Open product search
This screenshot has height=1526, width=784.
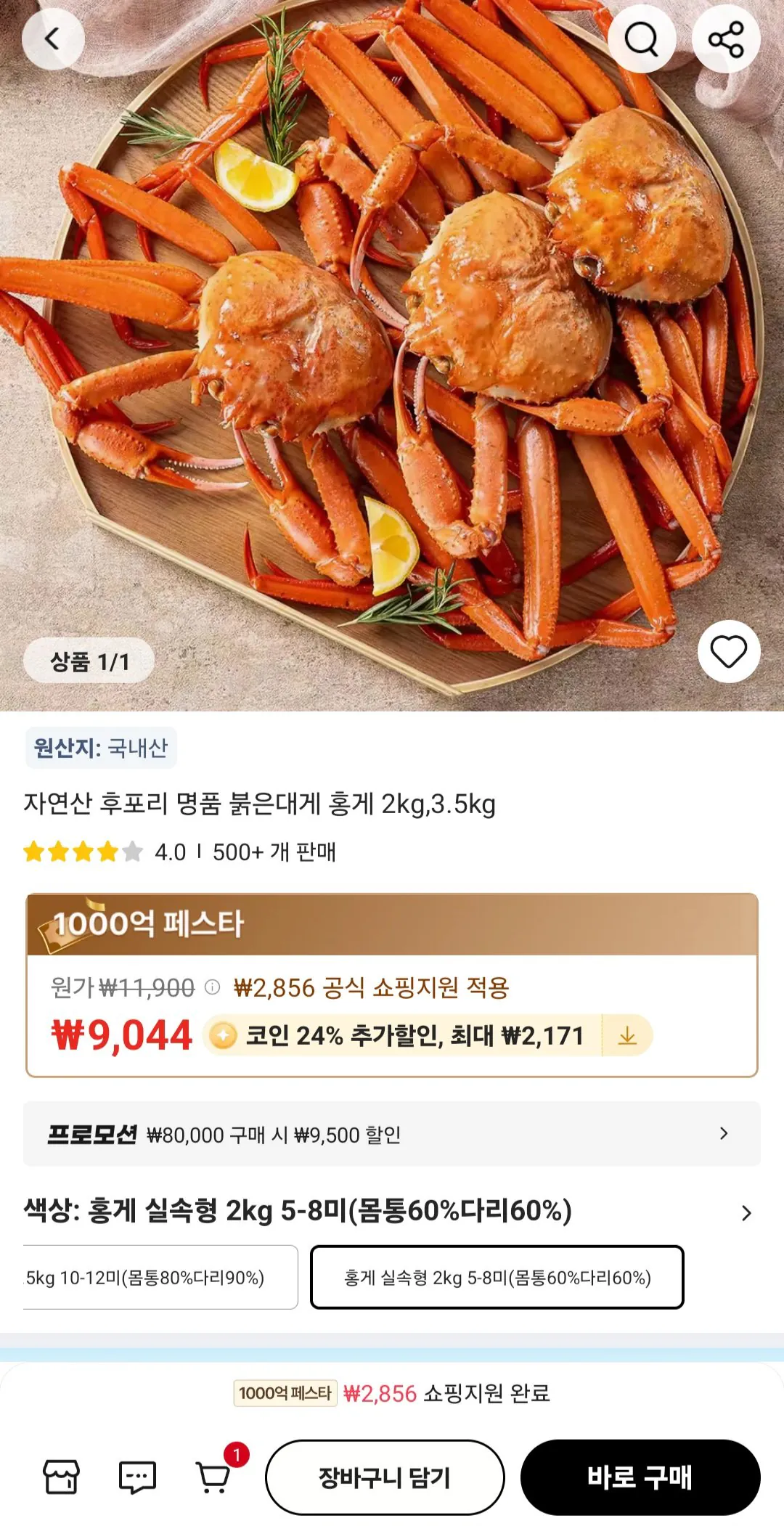click(642, 40)
